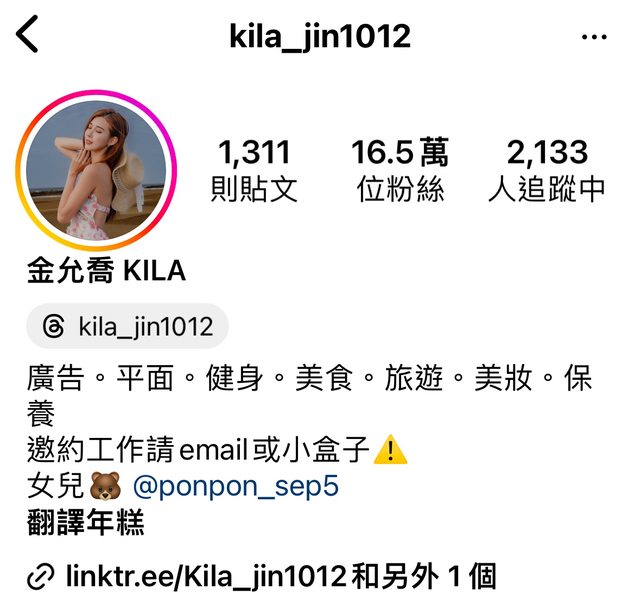The image size is (640, 602).
Task: Tap 翻譯年糕 to translate bio
Action: (86, 522)
